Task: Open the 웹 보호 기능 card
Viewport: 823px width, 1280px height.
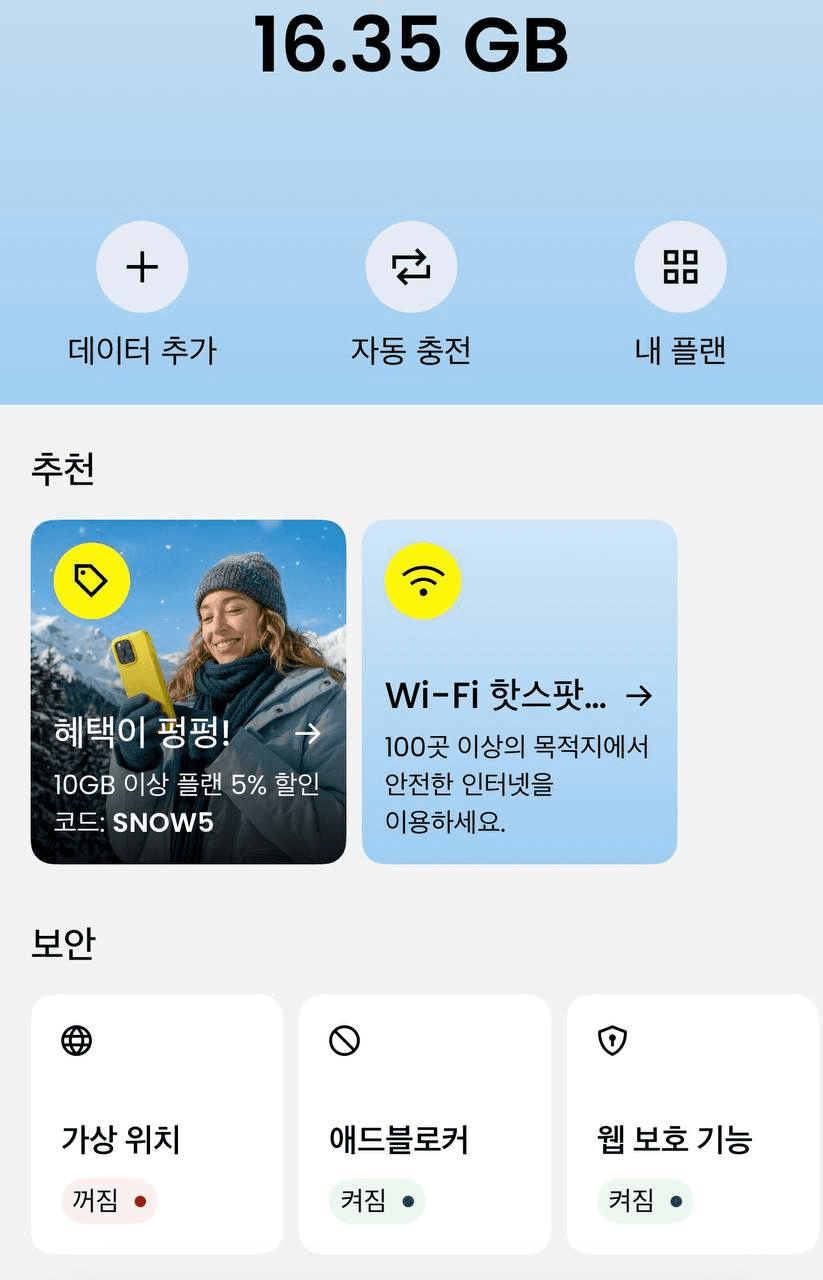Action: pyautogui.click(x=692, y=1124)
